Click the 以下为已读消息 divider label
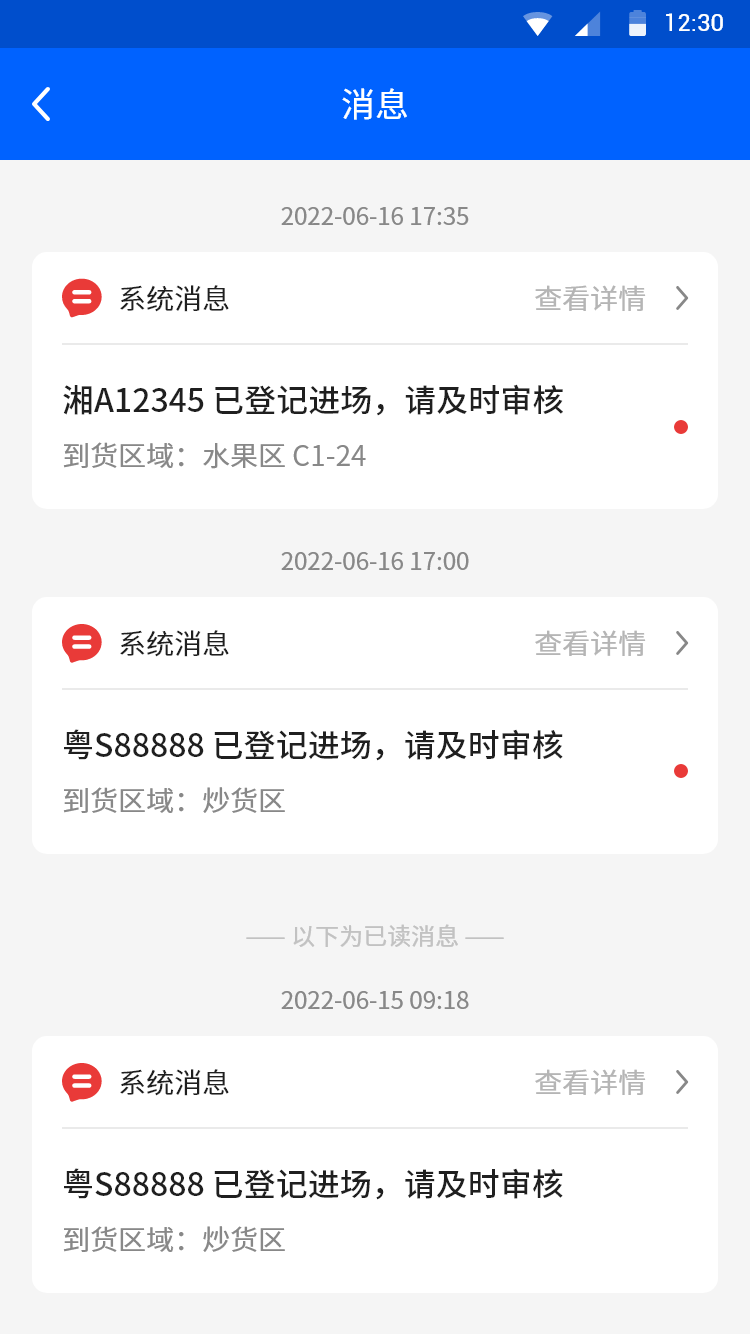The image size is (750, 1334). [374, 936]
